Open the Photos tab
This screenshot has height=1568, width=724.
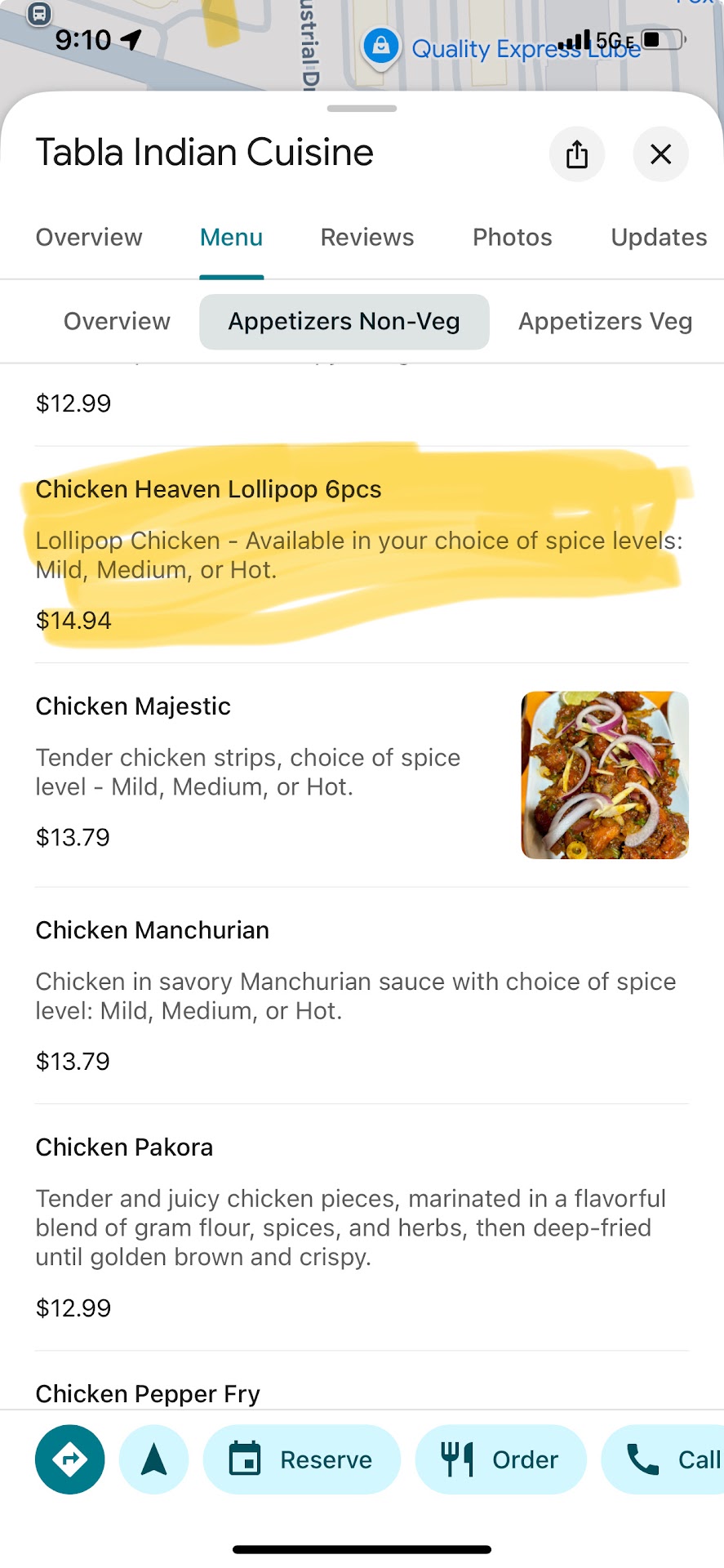pos(513,238)
